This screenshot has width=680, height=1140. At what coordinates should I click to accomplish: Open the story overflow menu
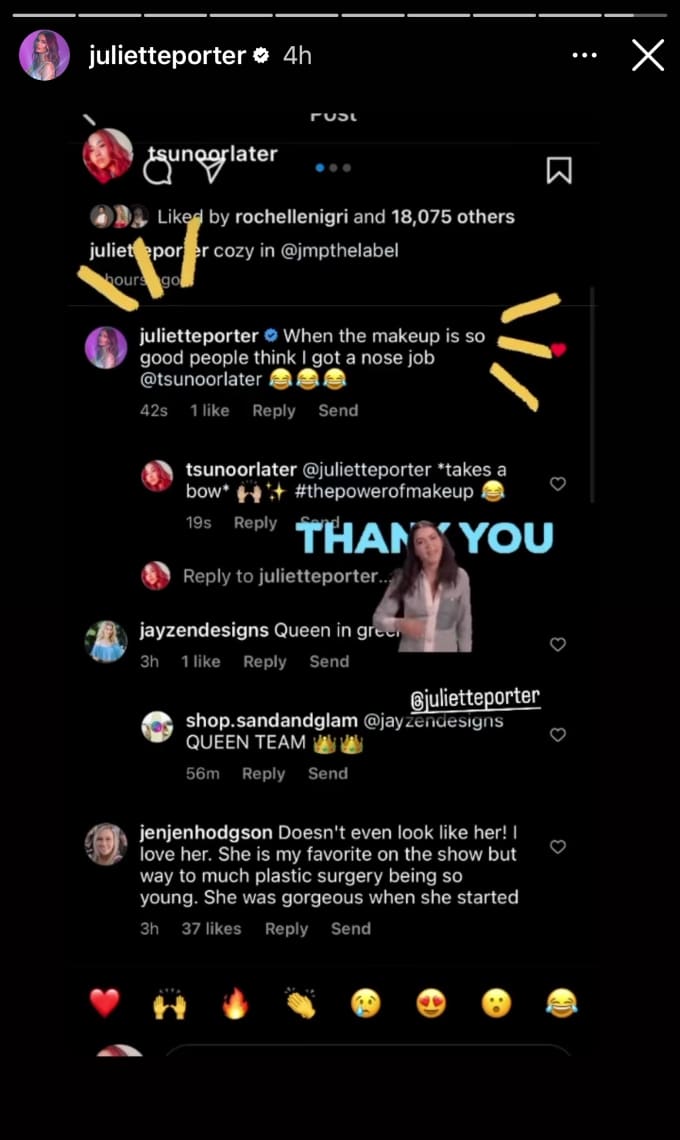click(x=584, y=56)
